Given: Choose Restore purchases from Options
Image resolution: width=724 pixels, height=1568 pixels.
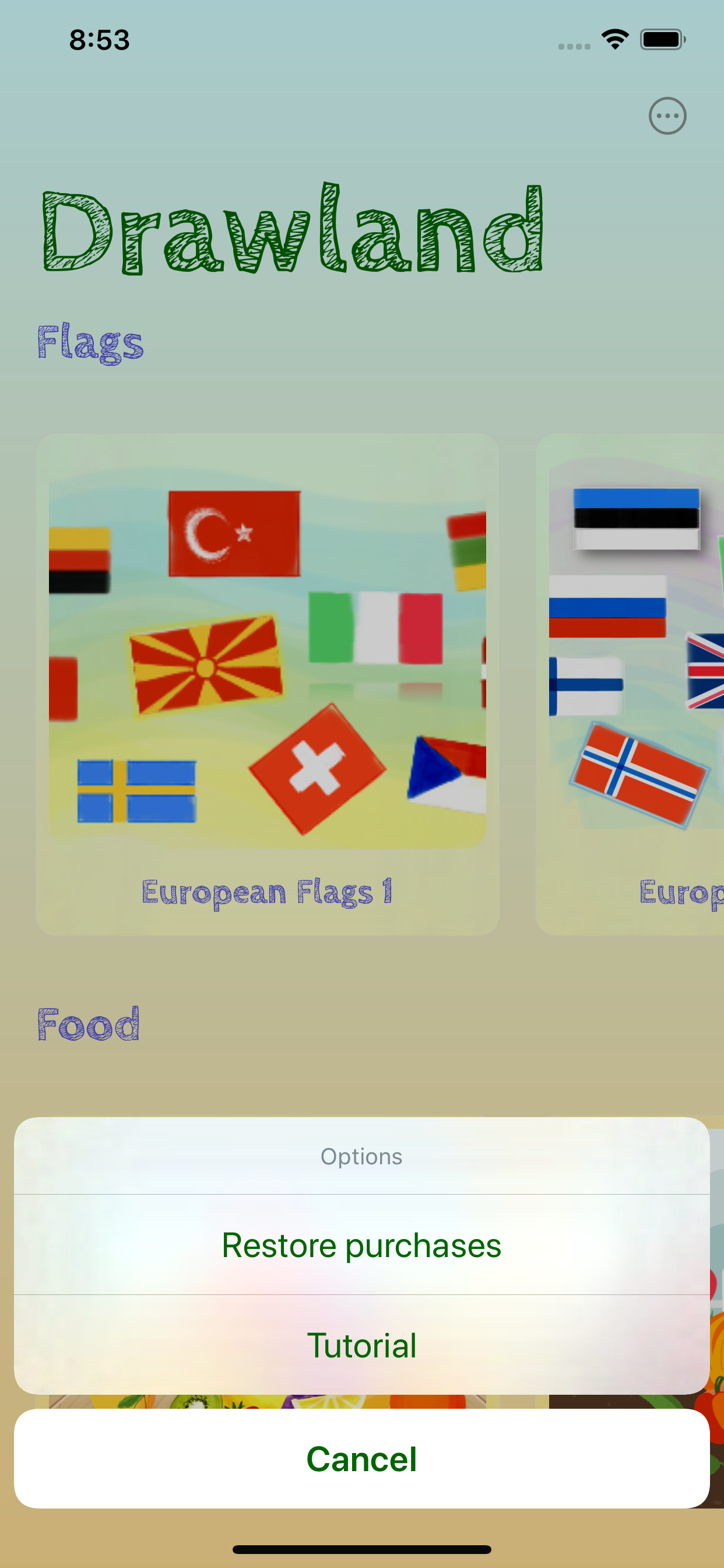Looking at the screenshot, I should (361, 1245).
